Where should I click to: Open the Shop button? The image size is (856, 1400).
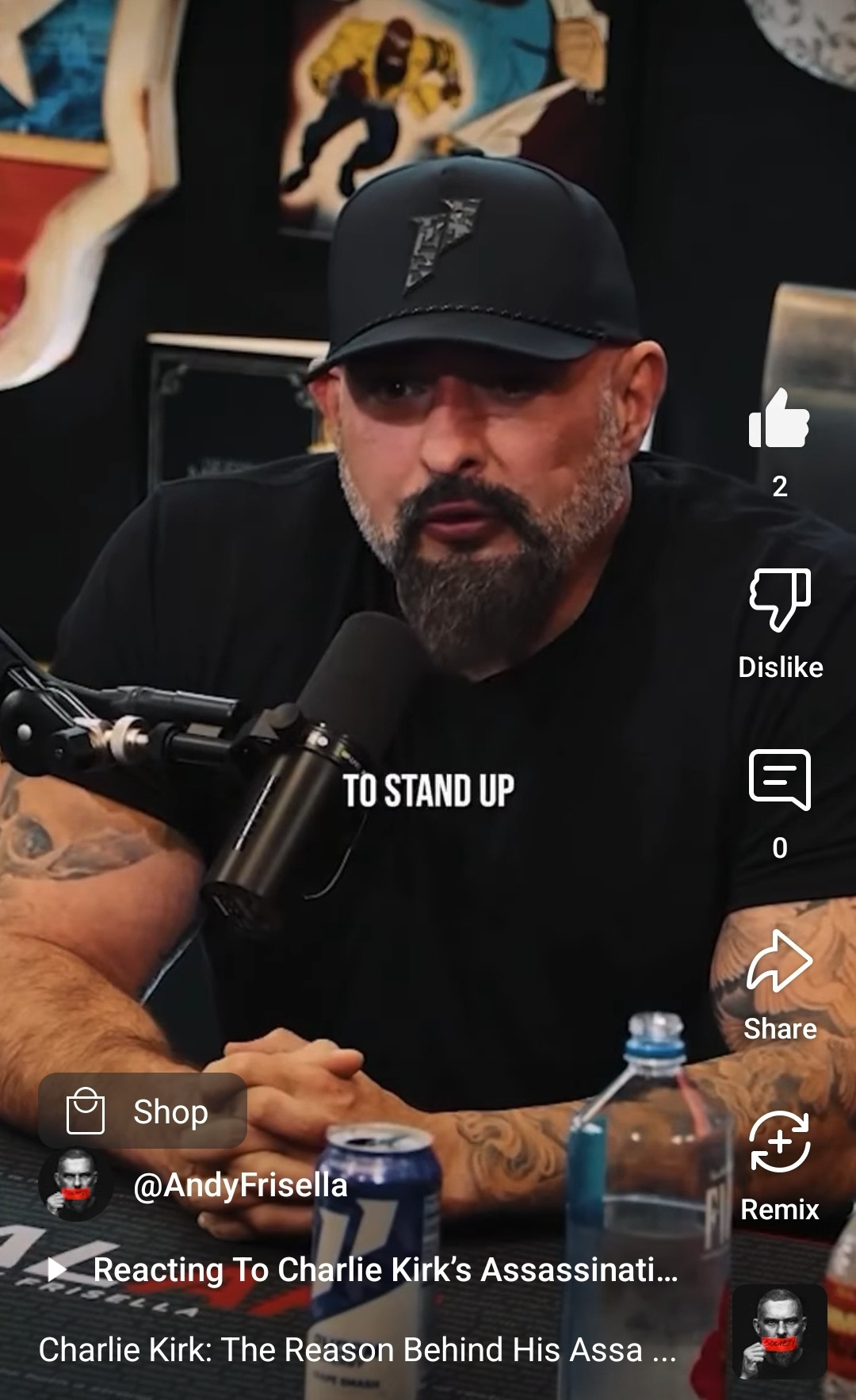[x=143, y=1111]
